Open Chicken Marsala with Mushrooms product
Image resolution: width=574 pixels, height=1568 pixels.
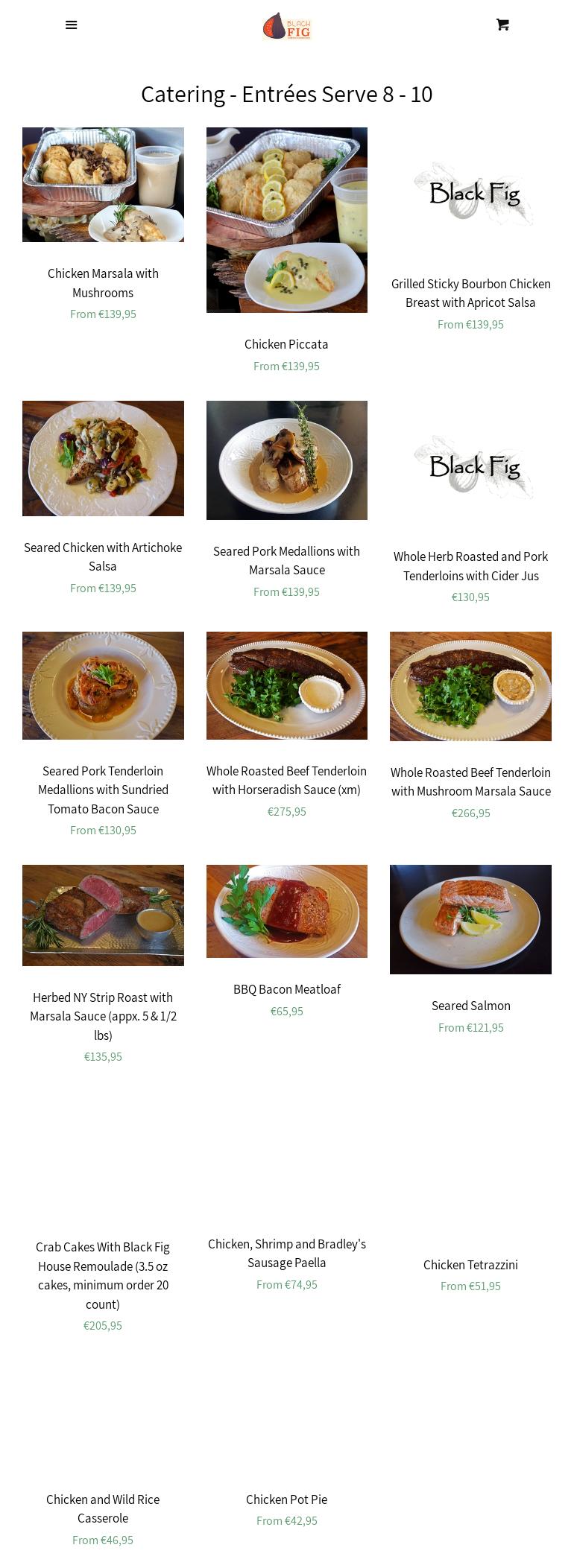click(x=103, y=283)
